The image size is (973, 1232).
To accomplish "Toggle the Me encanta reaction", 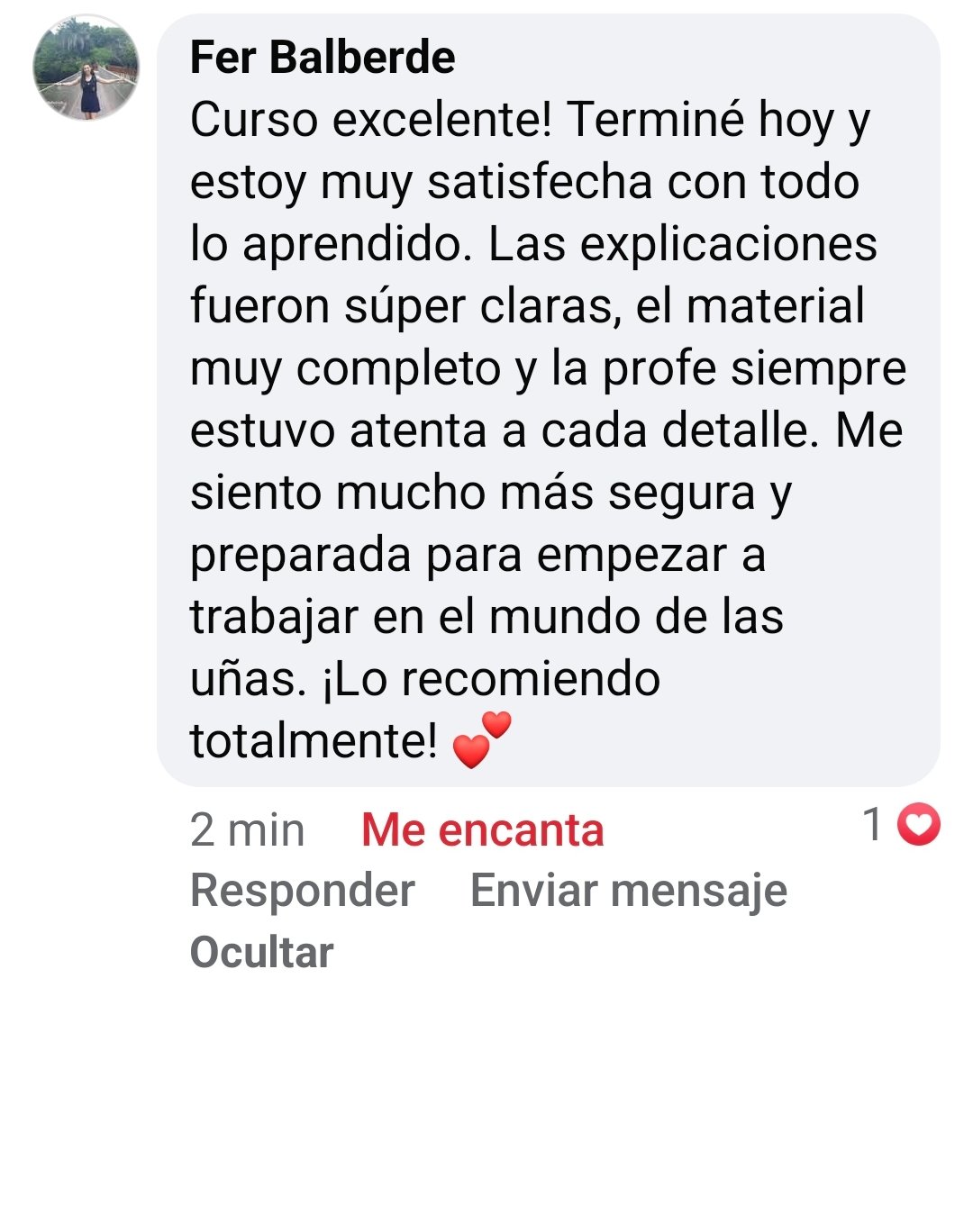I will point(482,829).
